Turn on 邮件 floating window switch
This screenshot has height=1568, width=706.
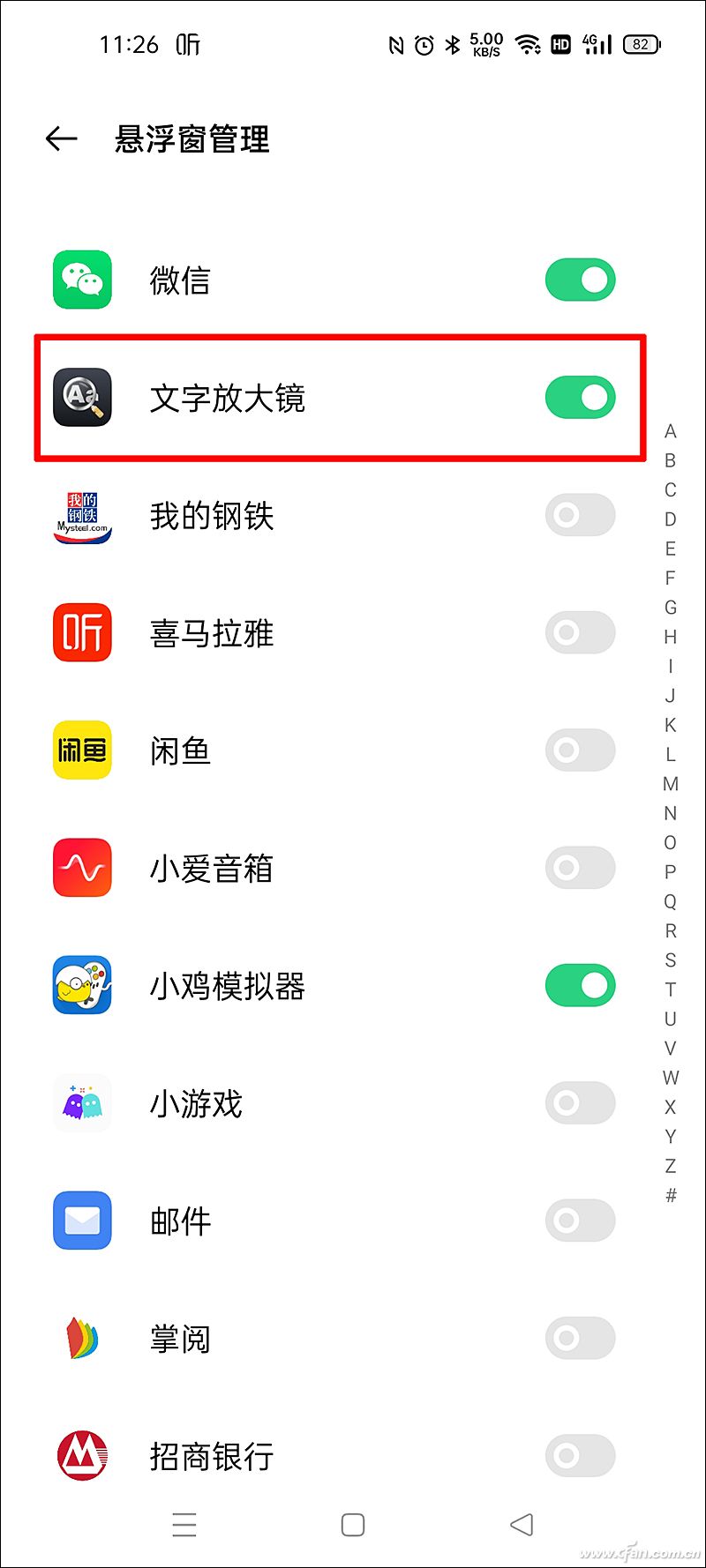click(x=580, y=1221)
